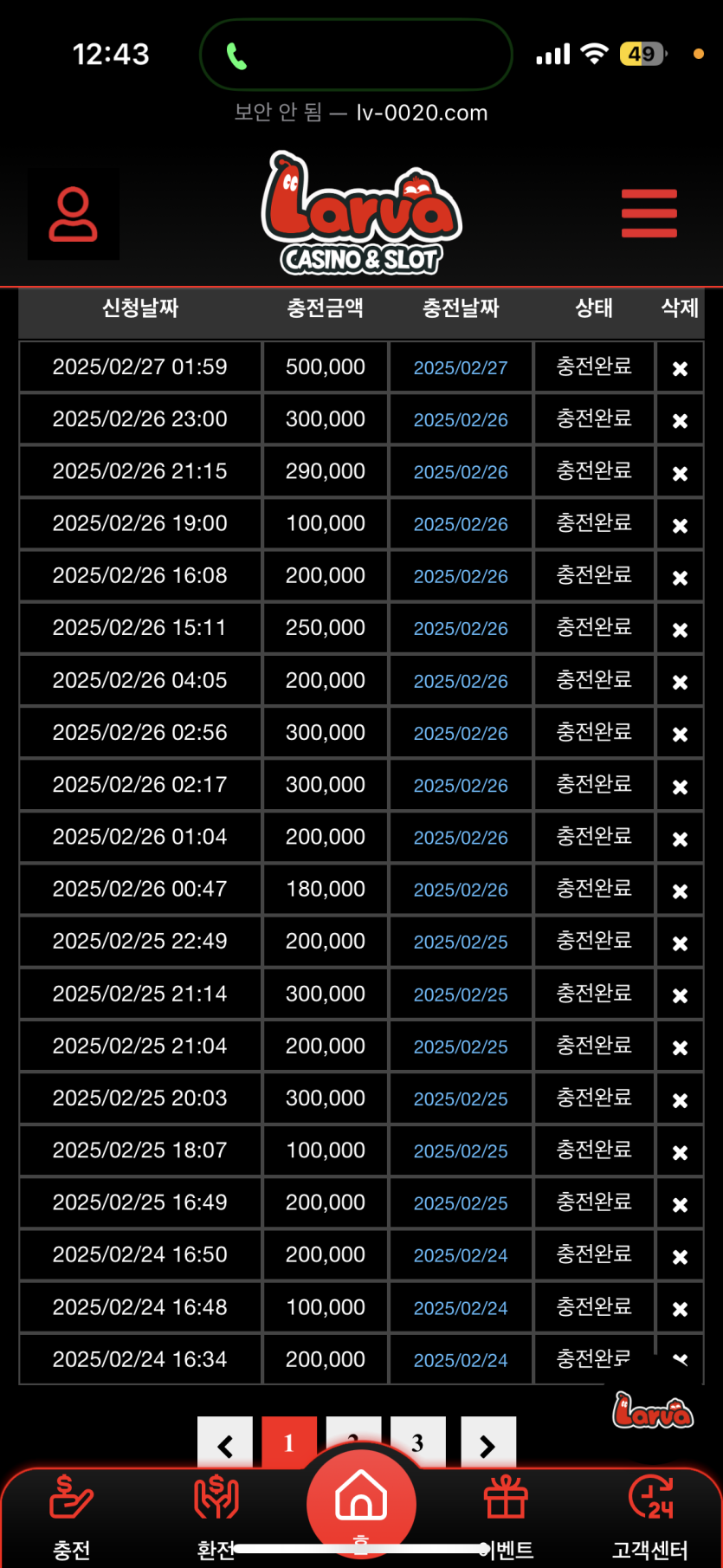The image size is (723, 1568).
Task: Switch to the 충전 tab
Action: pos(71,1512)
